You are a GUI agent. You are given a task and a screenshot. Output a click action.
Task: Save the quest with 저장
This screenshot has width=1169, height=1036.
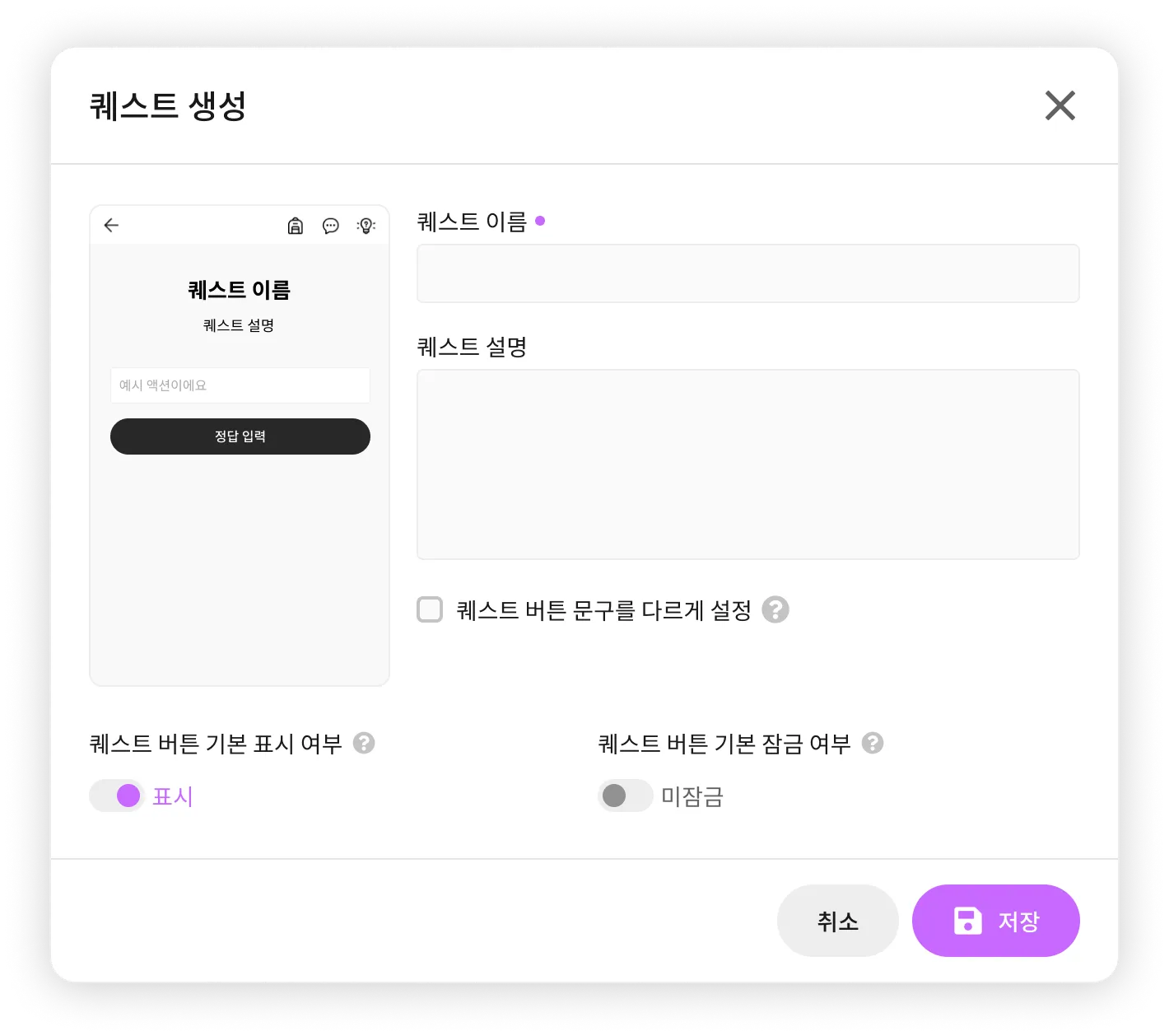click(x=995, y=921)
